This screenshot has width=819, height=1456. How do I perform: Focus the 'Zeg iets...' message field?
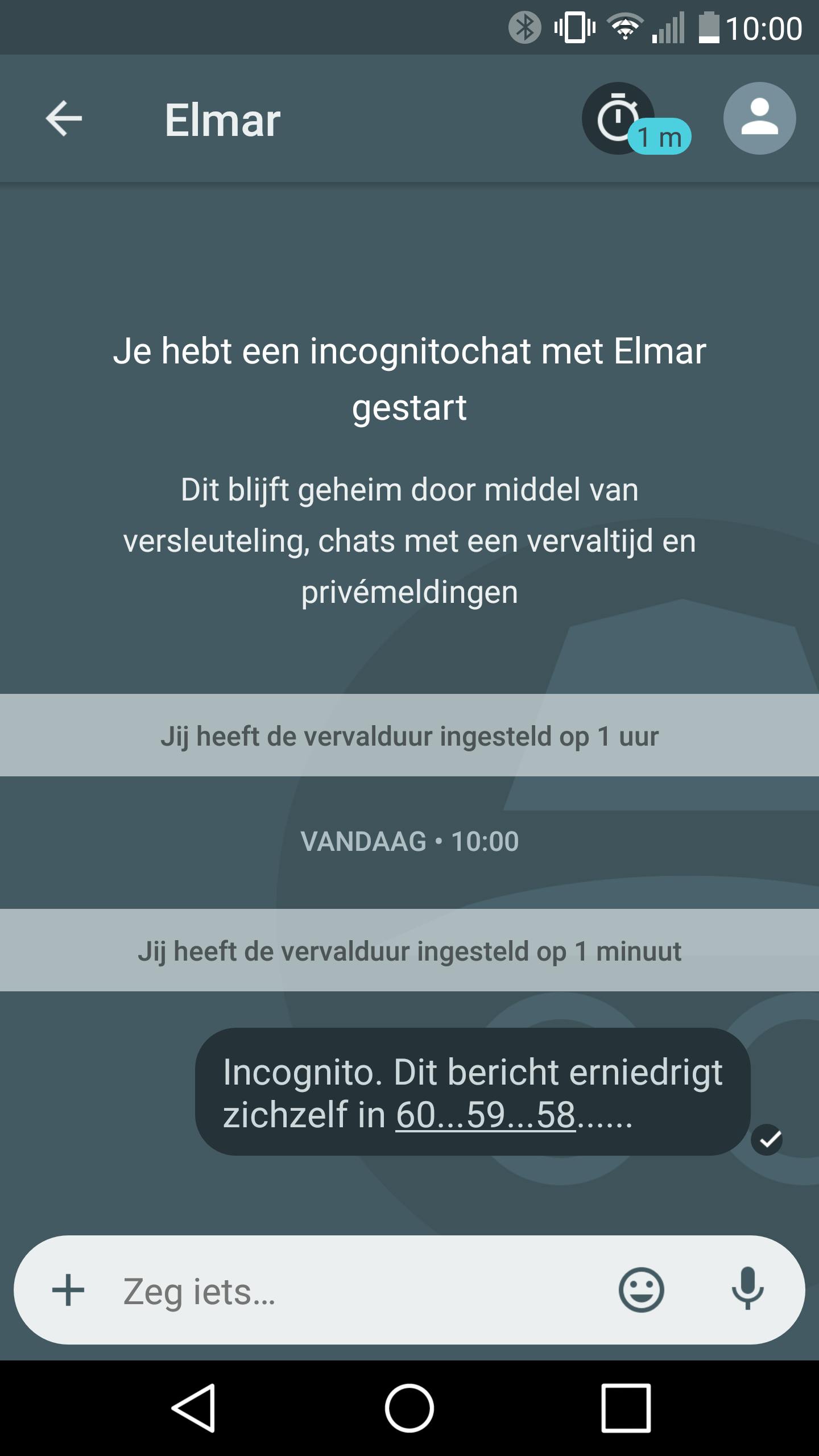coord(353,1291)
